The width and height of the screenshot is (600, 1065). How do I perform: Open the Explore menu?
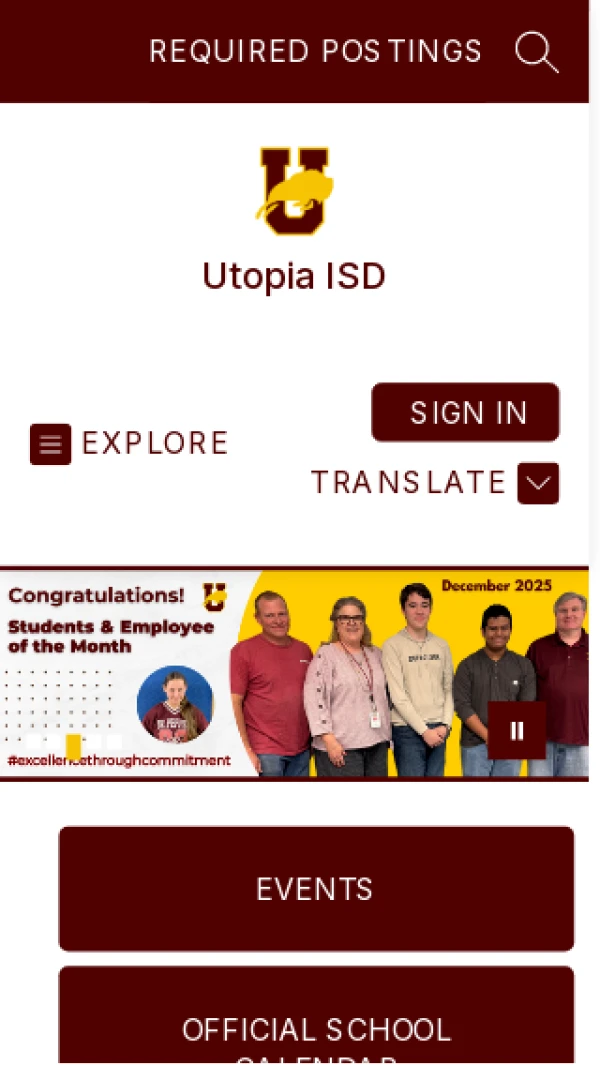pyautogui.click(x=130, y=444)
